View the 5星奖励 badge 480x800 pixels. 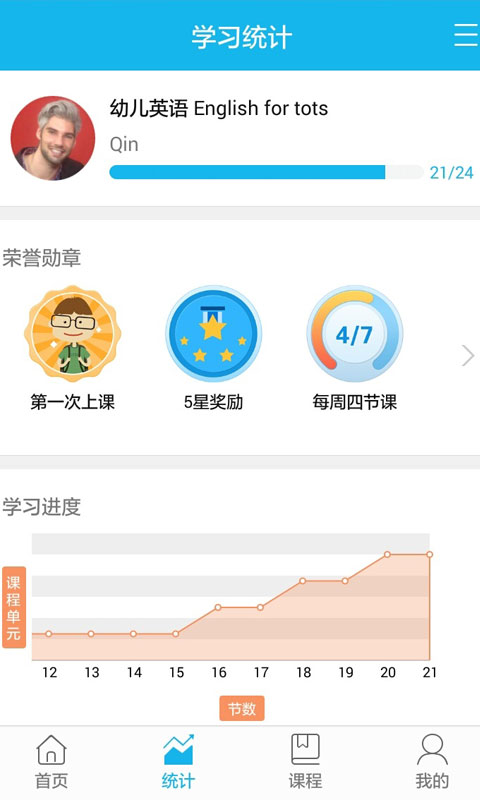coord(213,348)
